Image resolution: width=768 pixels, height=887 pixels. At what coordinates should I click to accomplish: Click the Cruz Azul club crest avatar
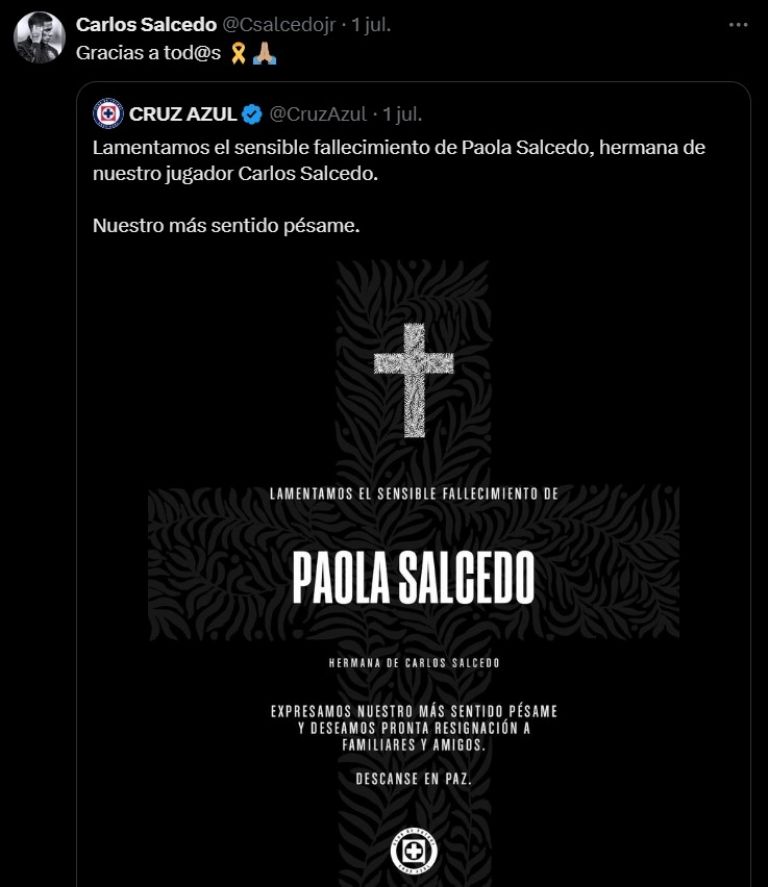107,114
